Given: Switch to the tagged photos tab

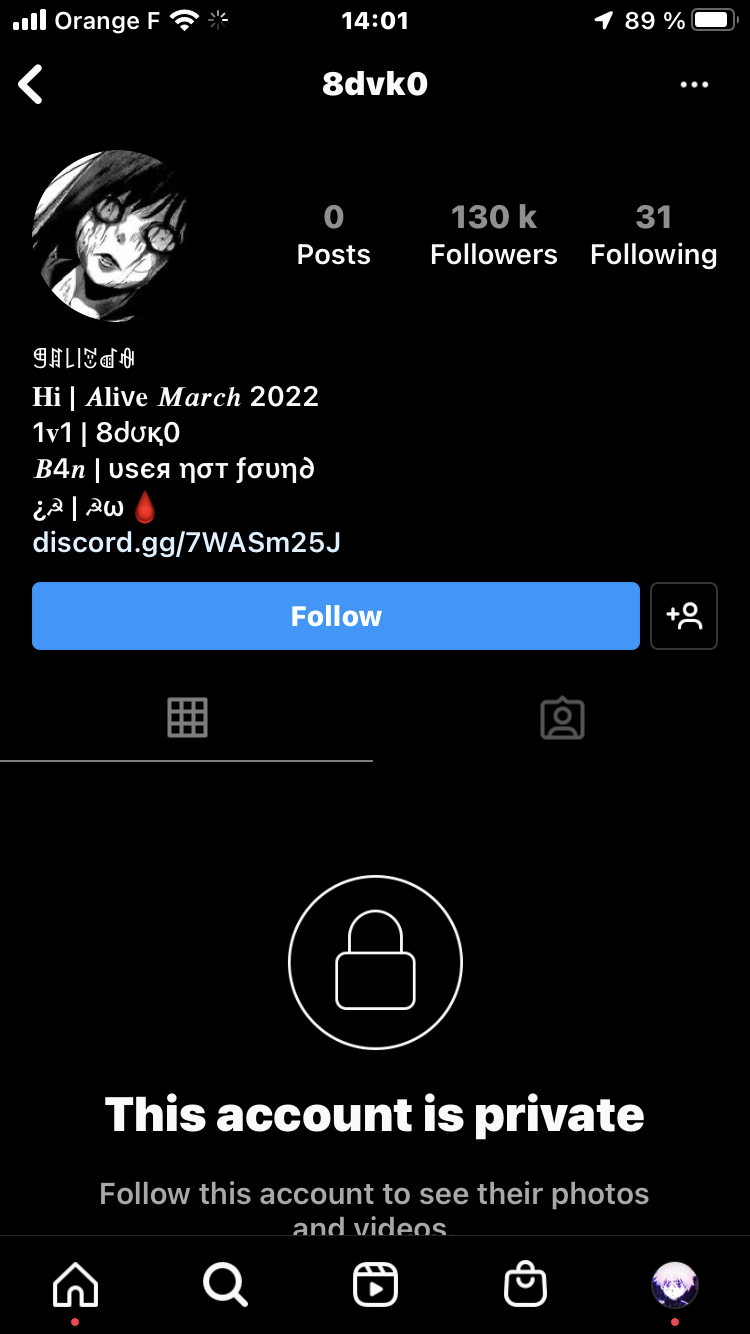Looking at the screenshot, I should (x=562, y=718).
